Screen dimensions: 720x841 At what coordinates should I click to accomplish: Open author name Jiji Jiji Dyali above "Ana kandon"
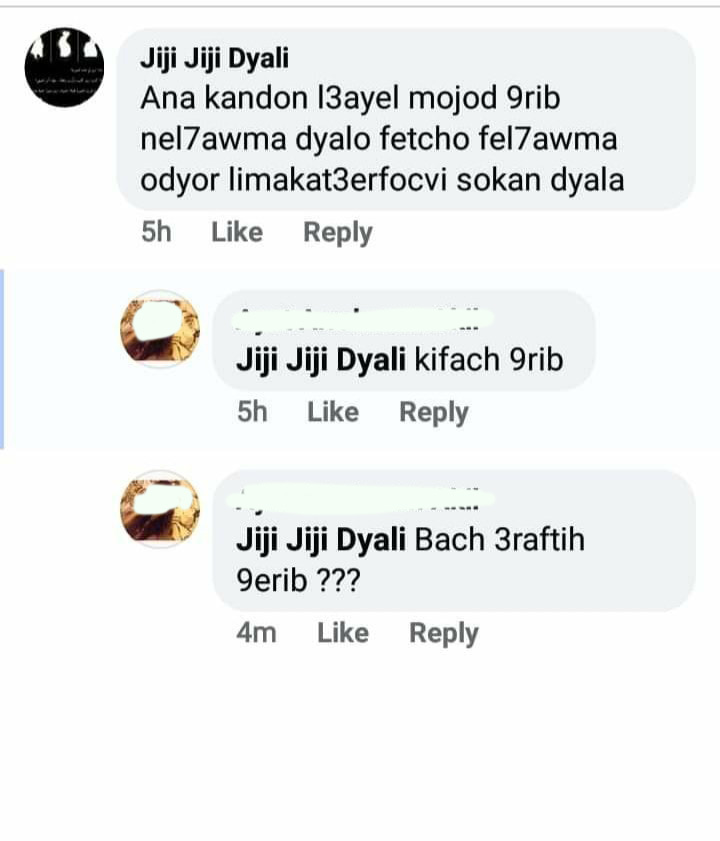click(215, 59)
